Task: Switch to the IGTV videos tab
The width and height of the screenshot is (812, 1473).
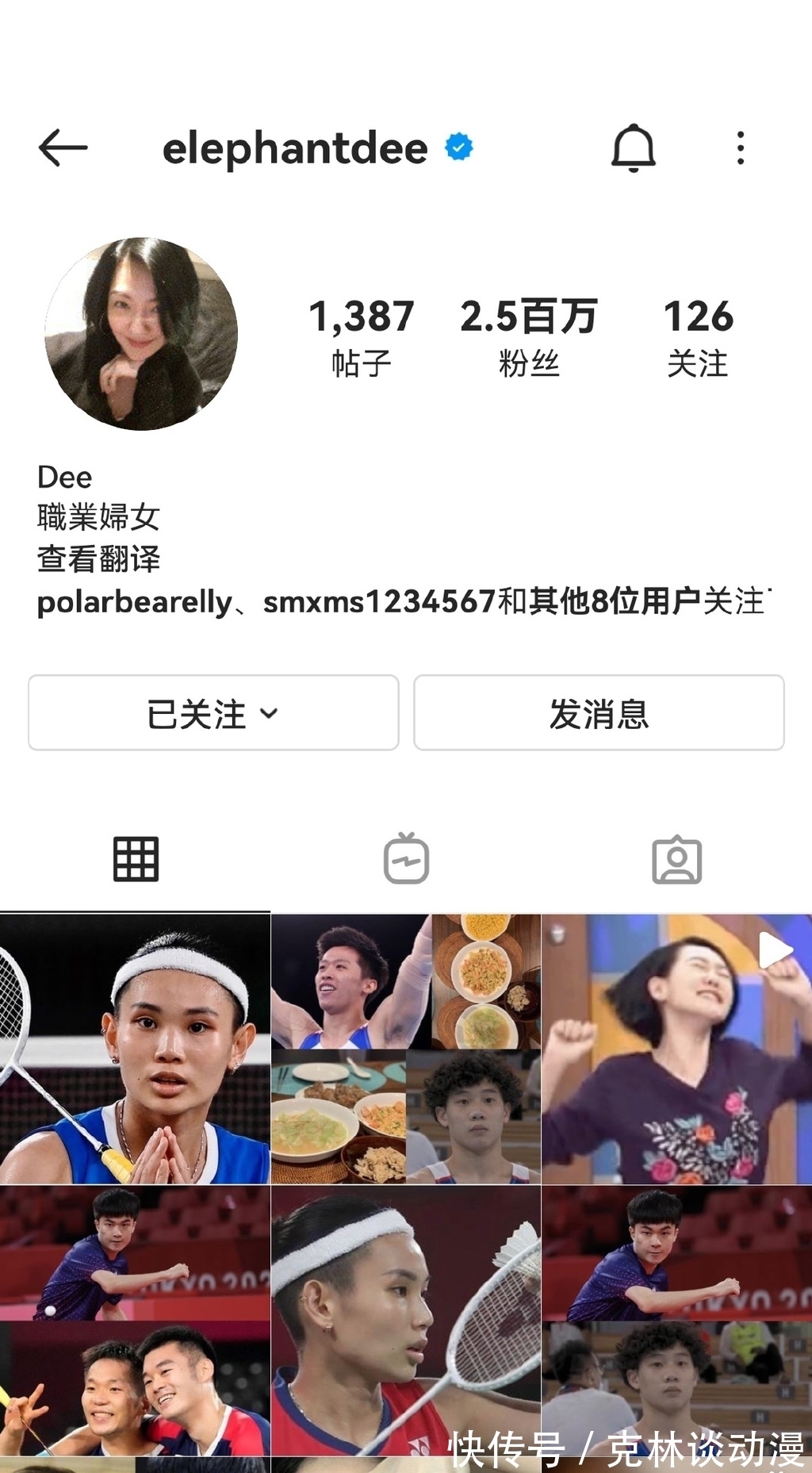Action: pyautogui.click(x=406, y=859)
